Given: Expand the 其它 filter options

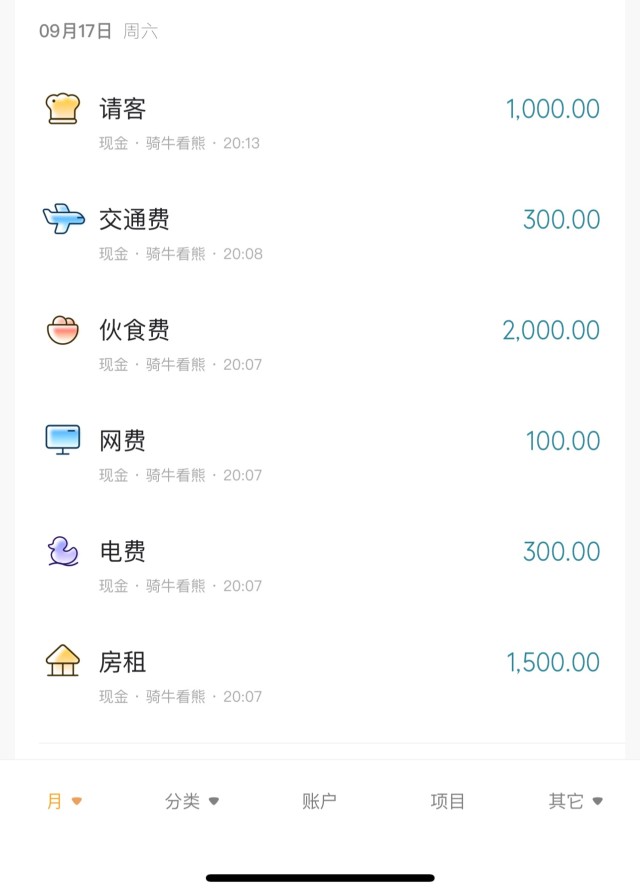Looking at the screenshot, I should point(575,801).
